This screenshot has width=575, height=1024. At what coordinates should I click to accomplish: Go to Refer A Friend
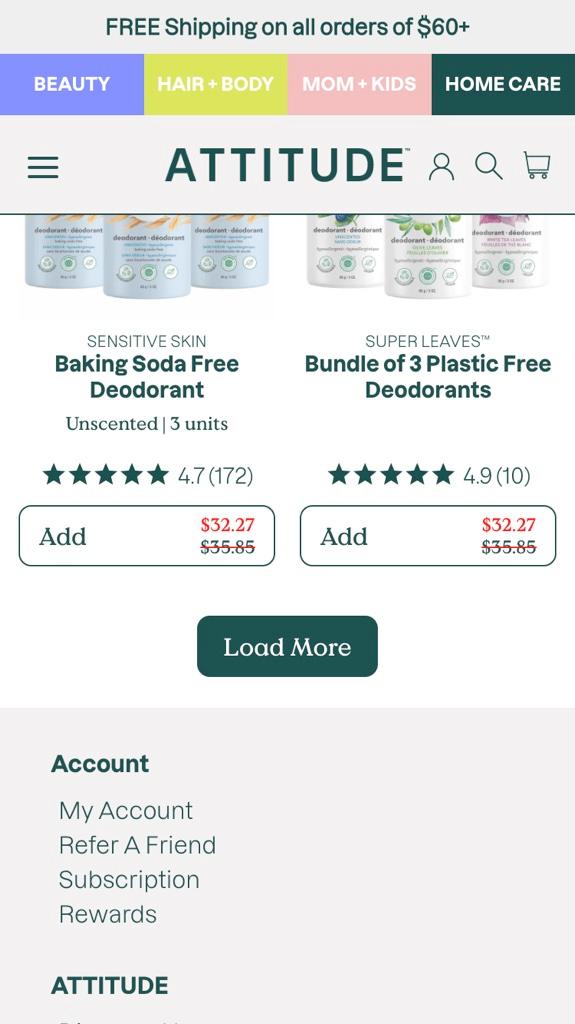137,845
